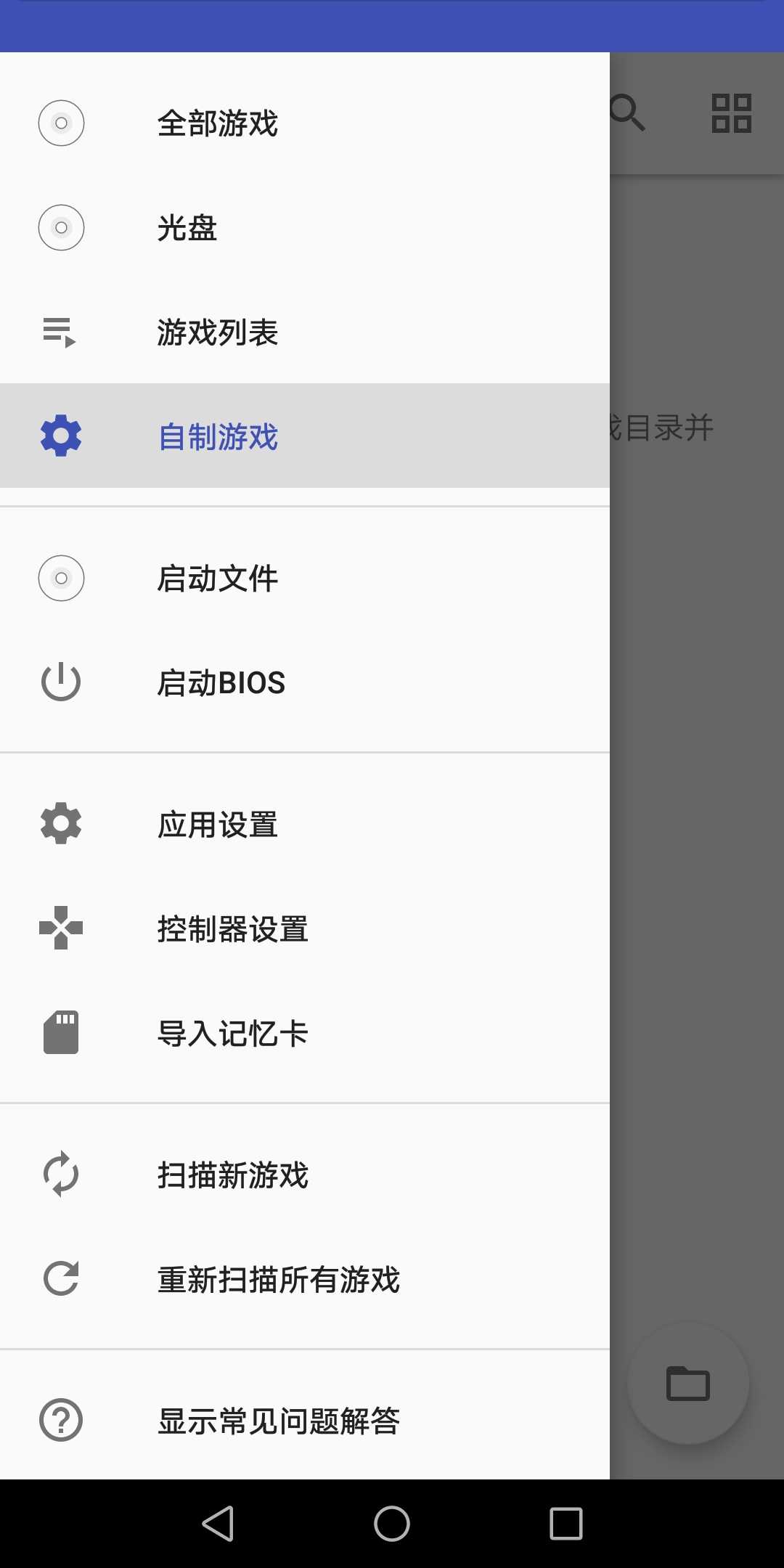Click the refresh icon for 重新扫描所有游戏

click(61, 1280)
